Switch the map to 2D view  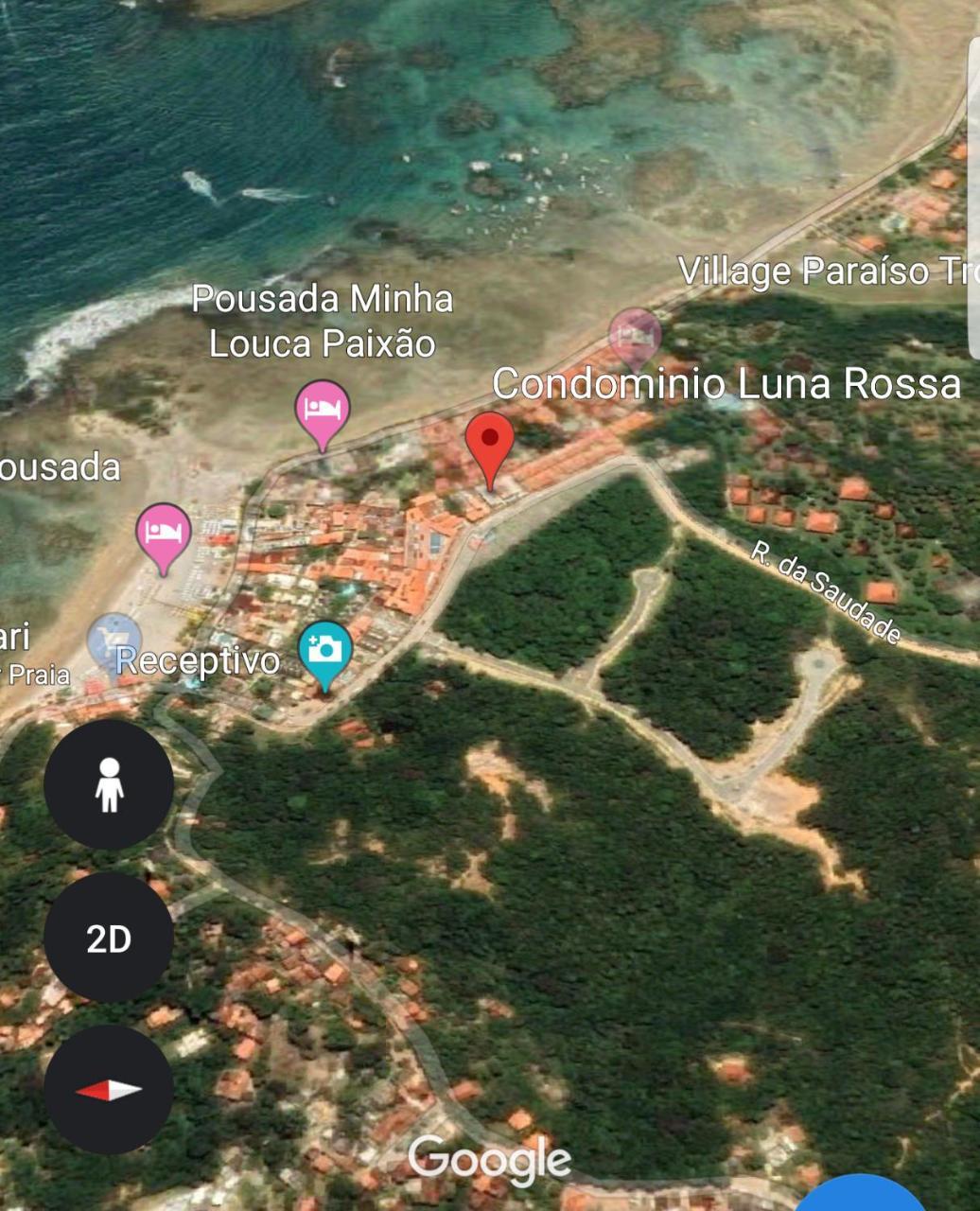click(x=109, y=938)
